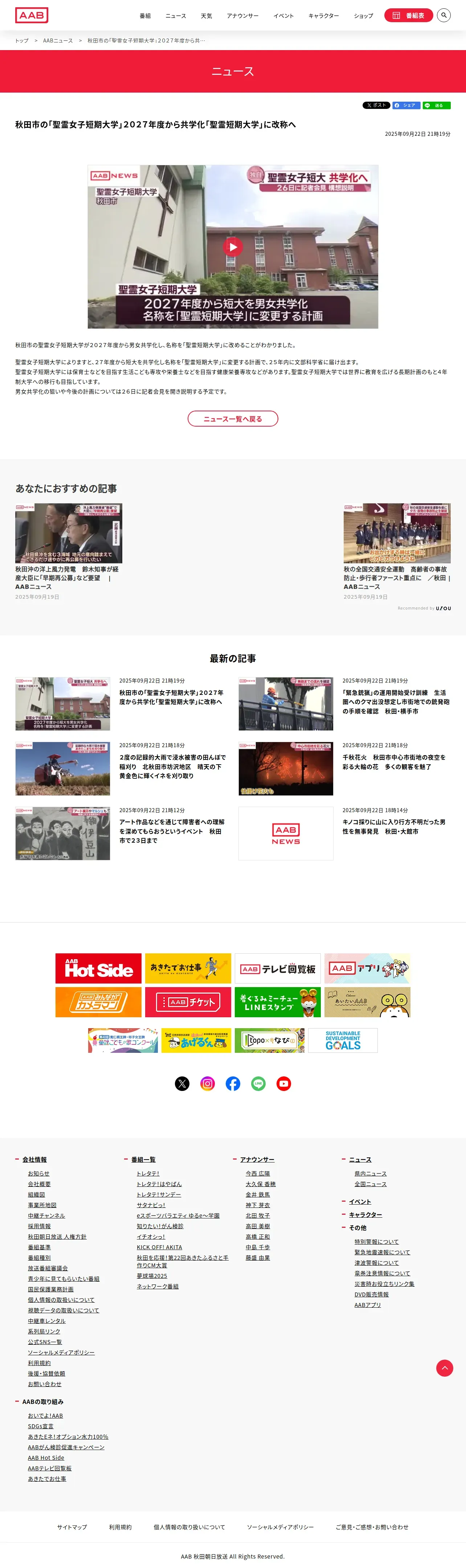
Task: Return to top with red arrow button
Action: pos(445,1368)
